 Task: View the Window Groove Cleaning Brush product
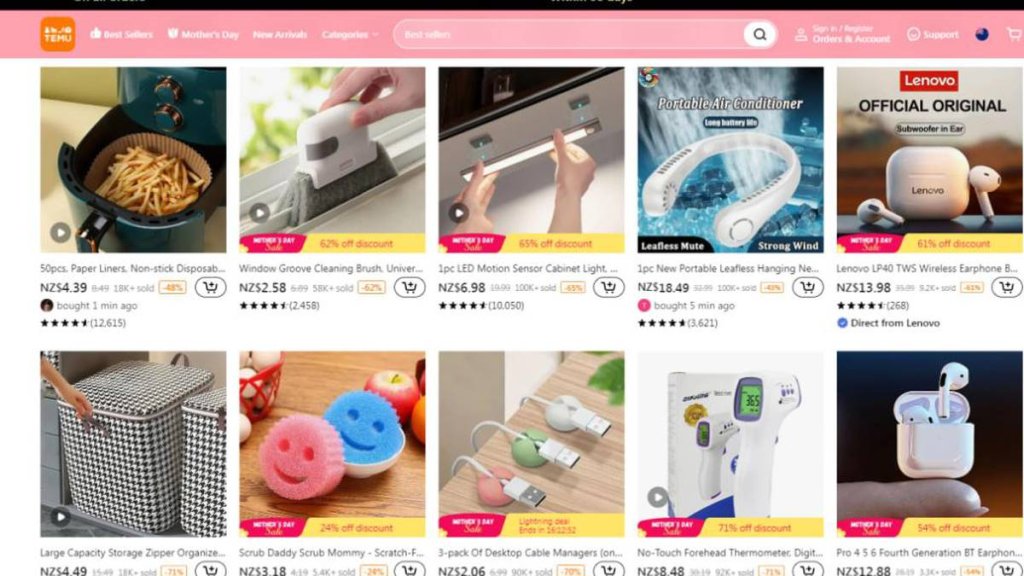pyautogui.click(x=332, y=160)
